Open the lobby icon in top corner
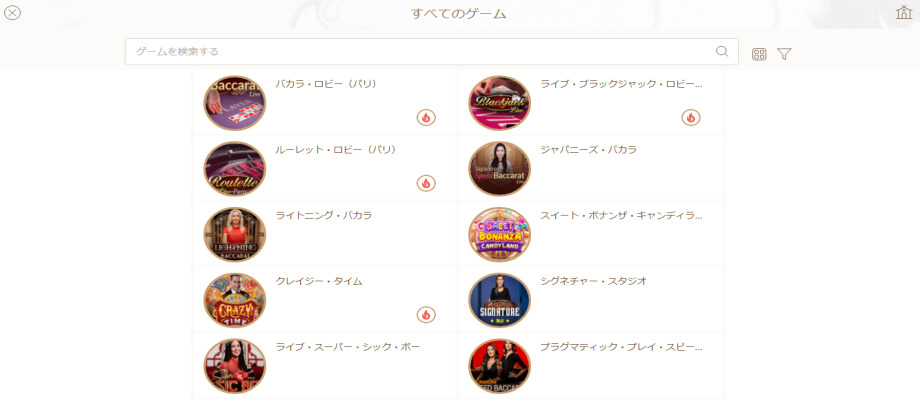Screen dimensions: 920x400 pos(904,13)
